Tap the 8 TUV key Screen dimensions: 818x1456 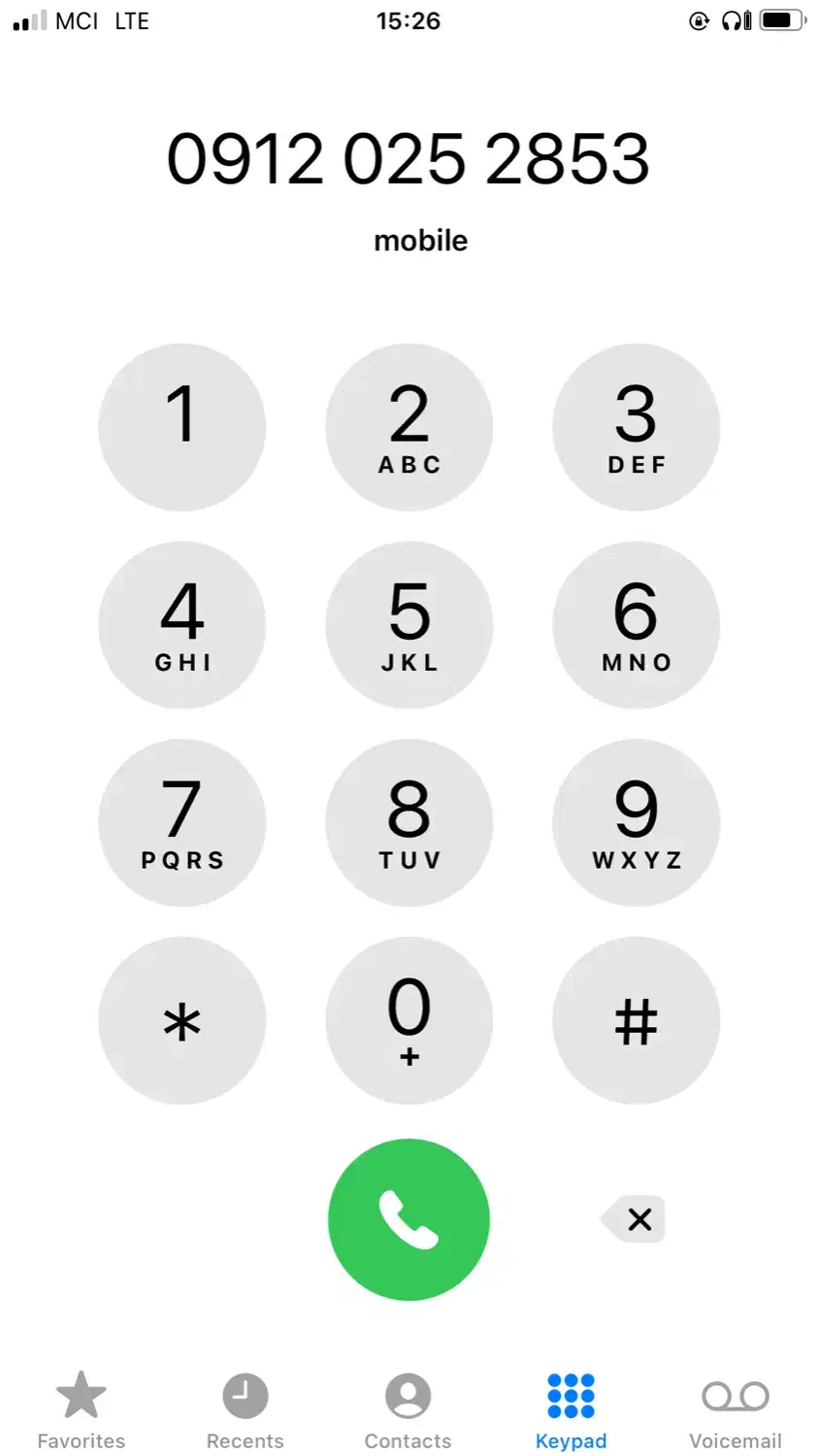pyautogui.click(x=409, y=823)
